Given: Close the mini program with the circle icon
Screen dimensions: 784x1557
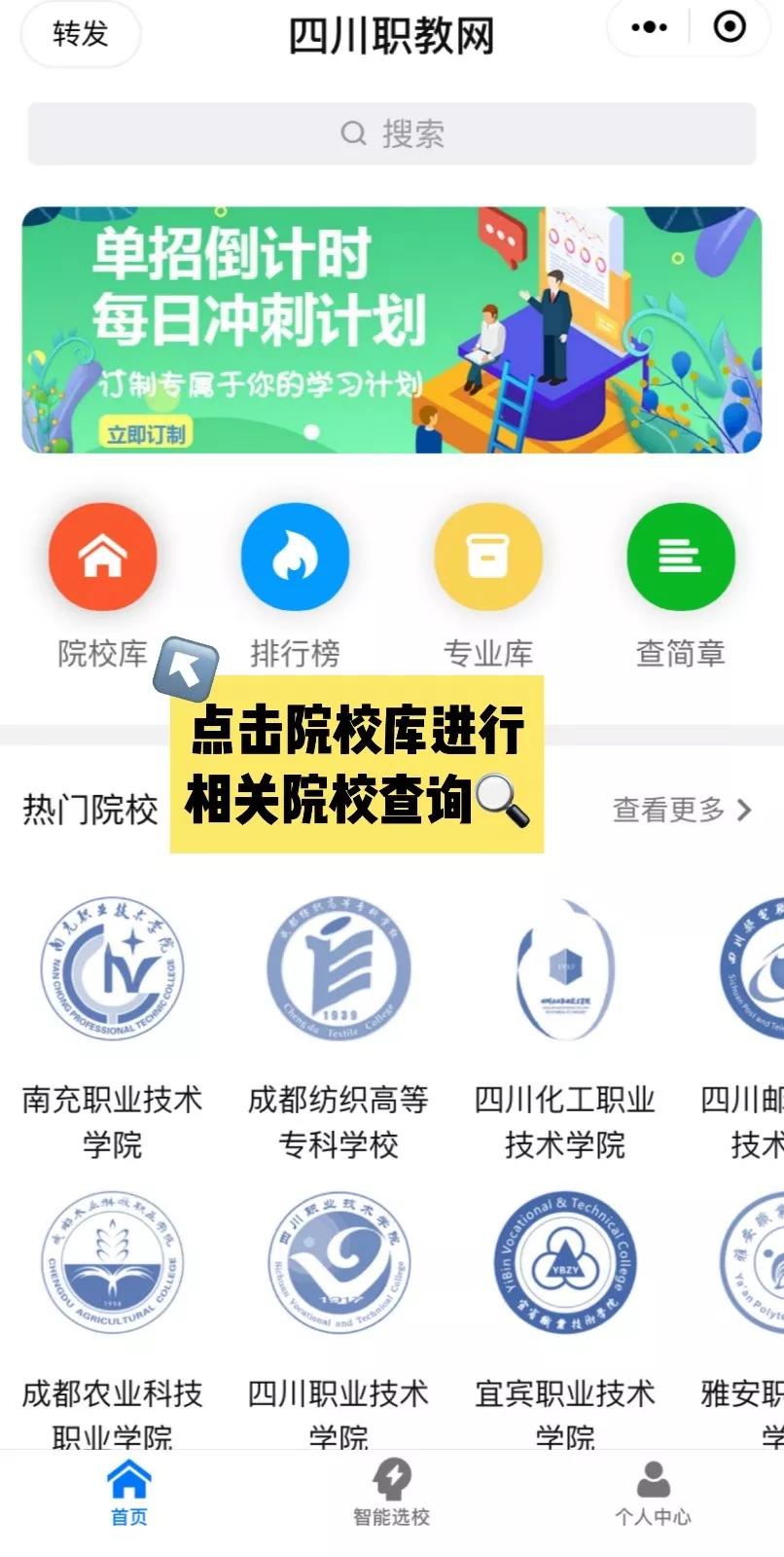Looking at the screenshot, I should [x=730, y=27].
